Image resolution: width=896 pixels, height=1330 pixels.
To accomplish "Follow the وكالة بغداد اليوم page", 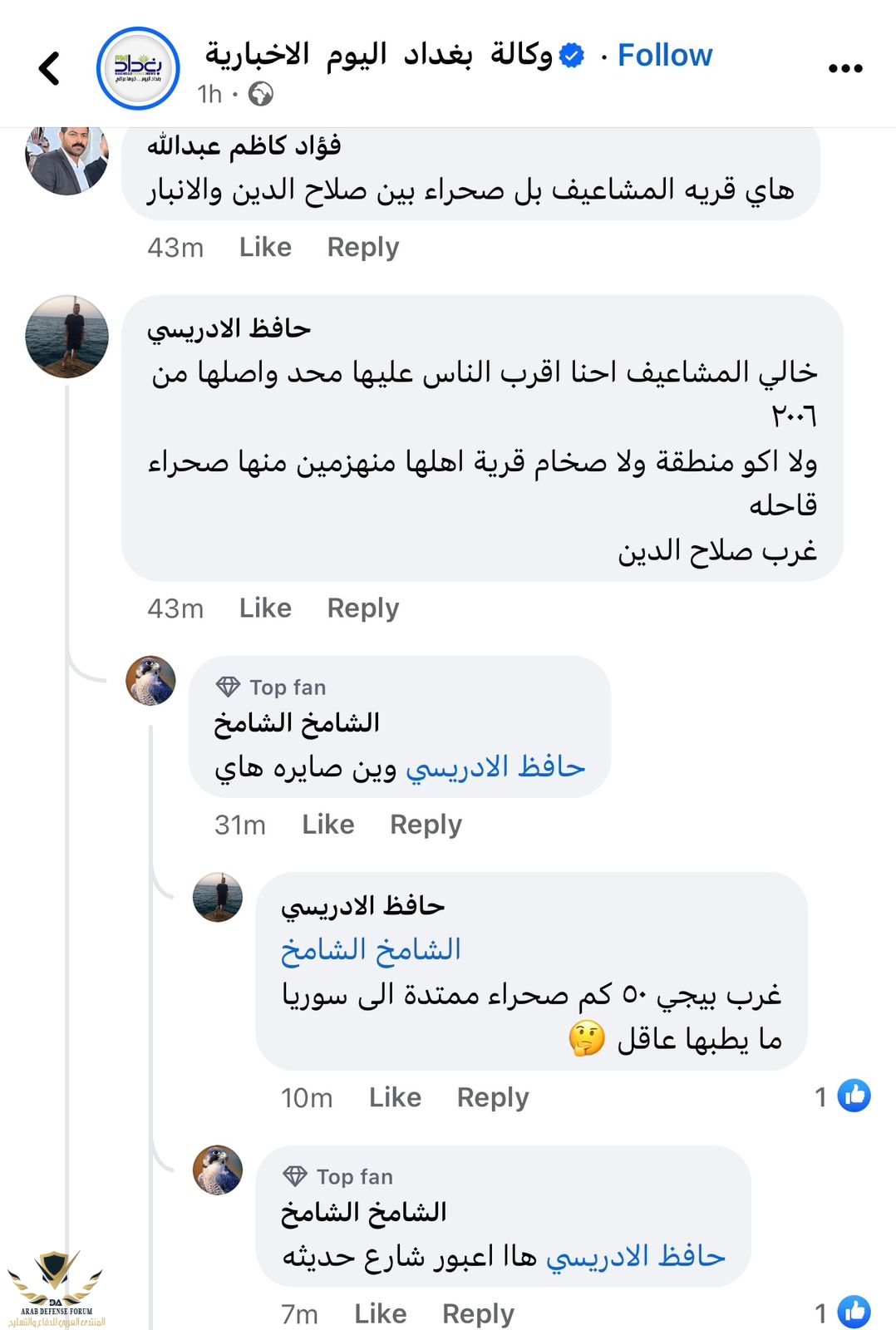I will 664,55.
